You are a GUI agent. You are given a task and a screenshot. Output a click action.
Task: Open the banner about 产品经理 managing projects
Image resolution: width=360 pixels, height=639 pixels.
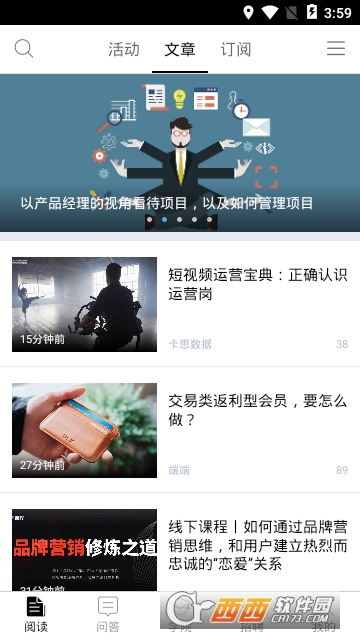pos(180,153)
